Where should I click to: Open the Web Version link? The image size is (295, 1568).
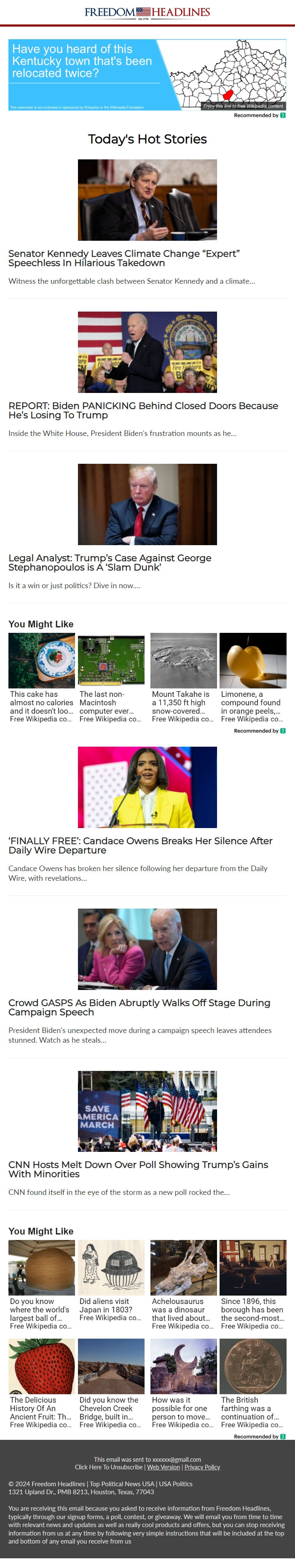[164, 1468]
